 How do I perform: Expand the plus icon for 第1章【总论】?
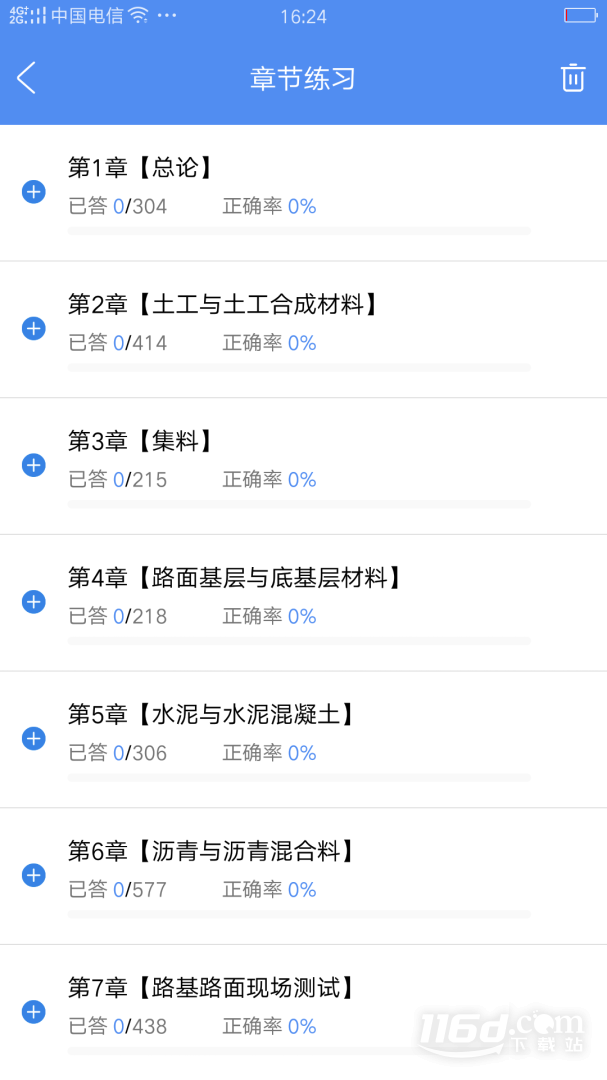click(34, 191)
